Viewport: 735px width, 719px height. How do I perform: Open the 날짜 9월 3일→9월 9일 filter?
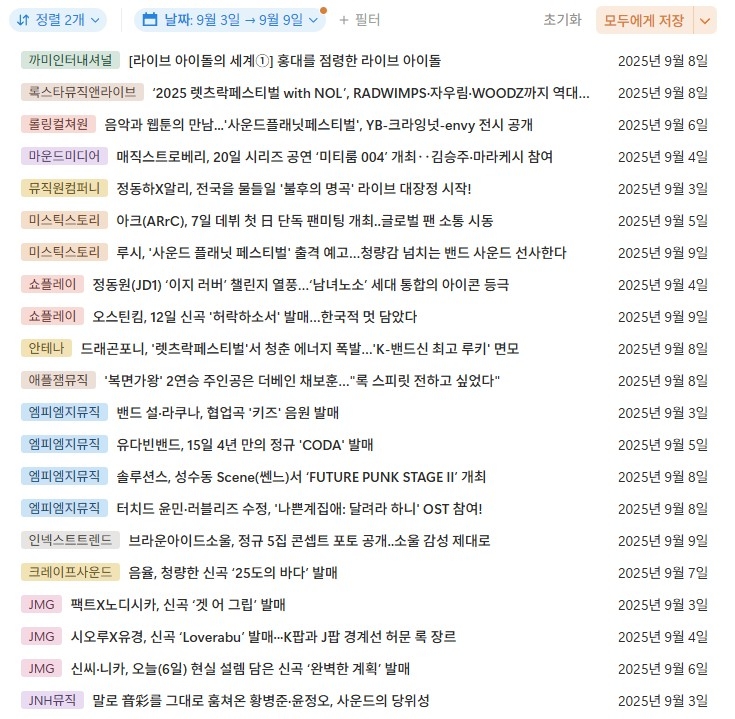pyautogui.click(x=230, y=20)
